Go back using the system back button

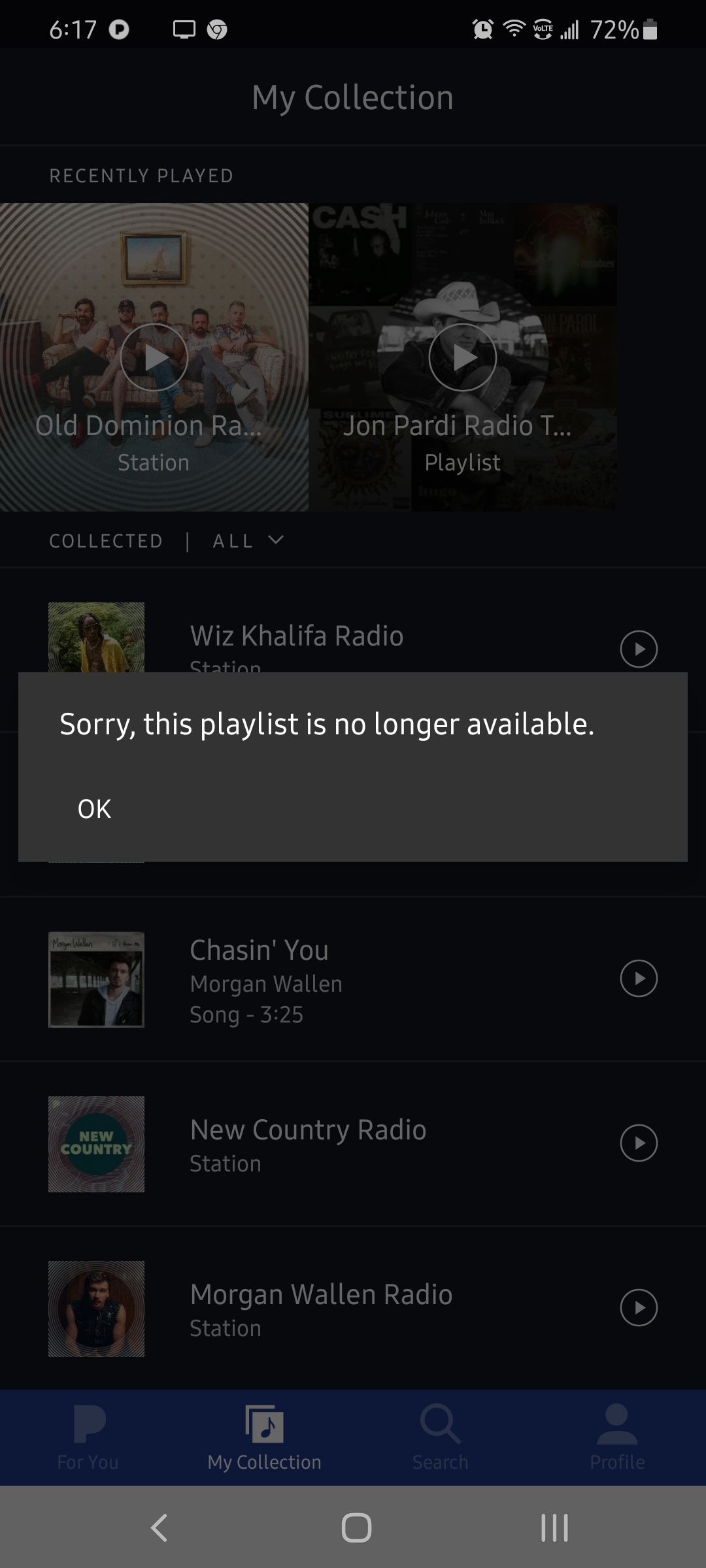coord(159,1527)
